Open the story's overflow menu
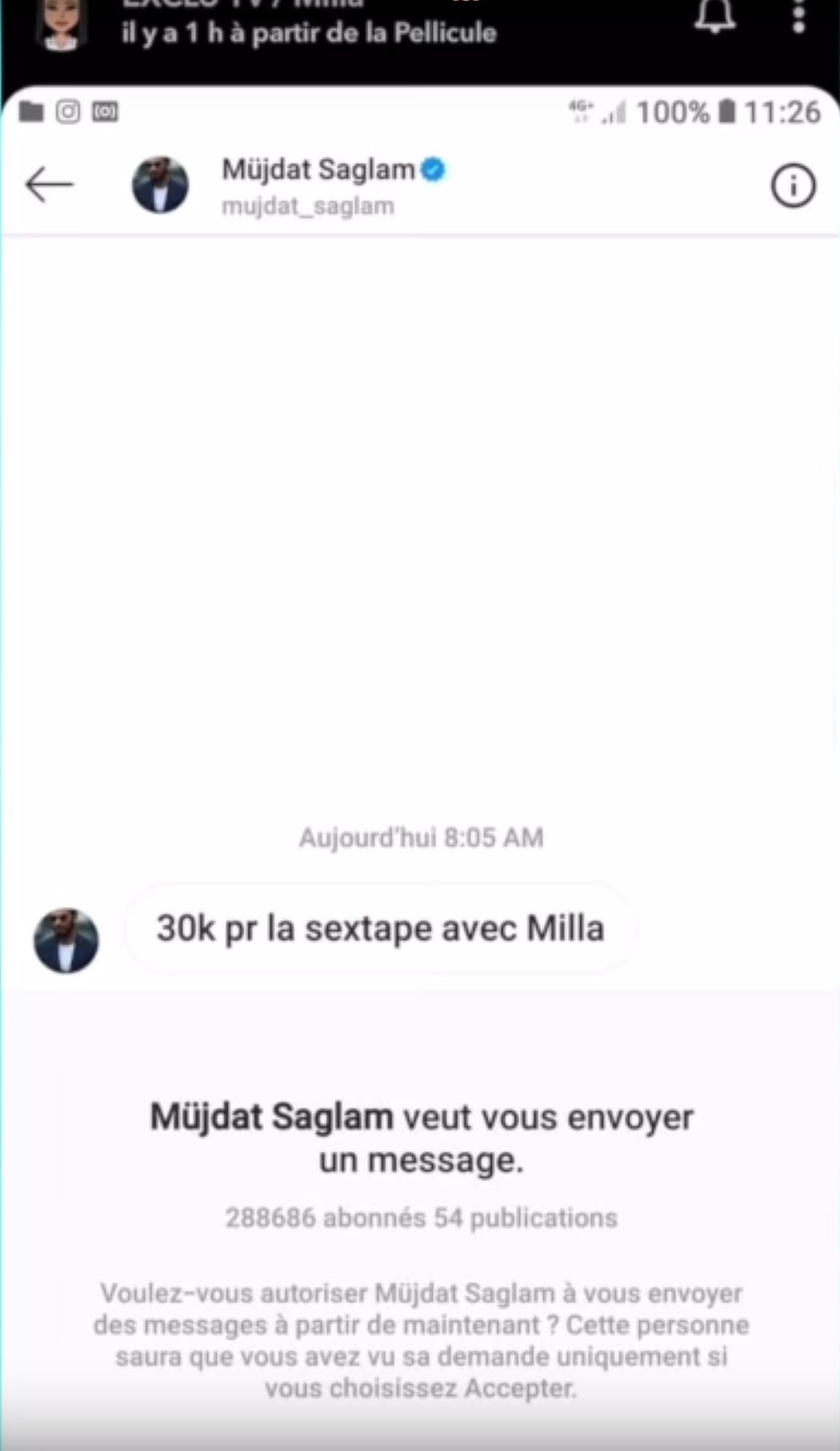The width and height of the screenshot is (840, 1451). tap(799, 16)
